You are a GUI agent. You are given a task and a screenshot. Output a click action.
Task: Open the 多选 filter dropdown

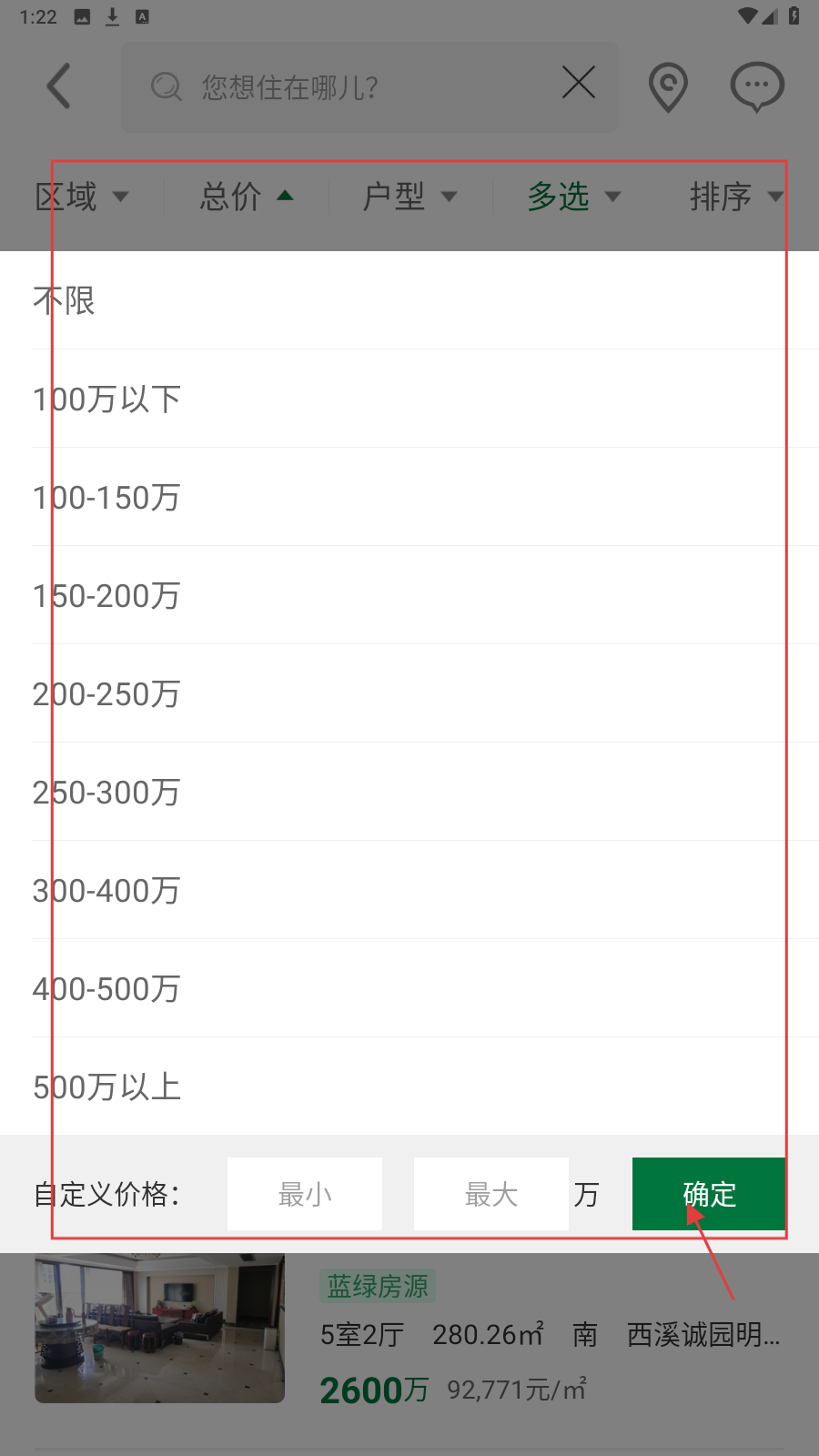point(573,197)
